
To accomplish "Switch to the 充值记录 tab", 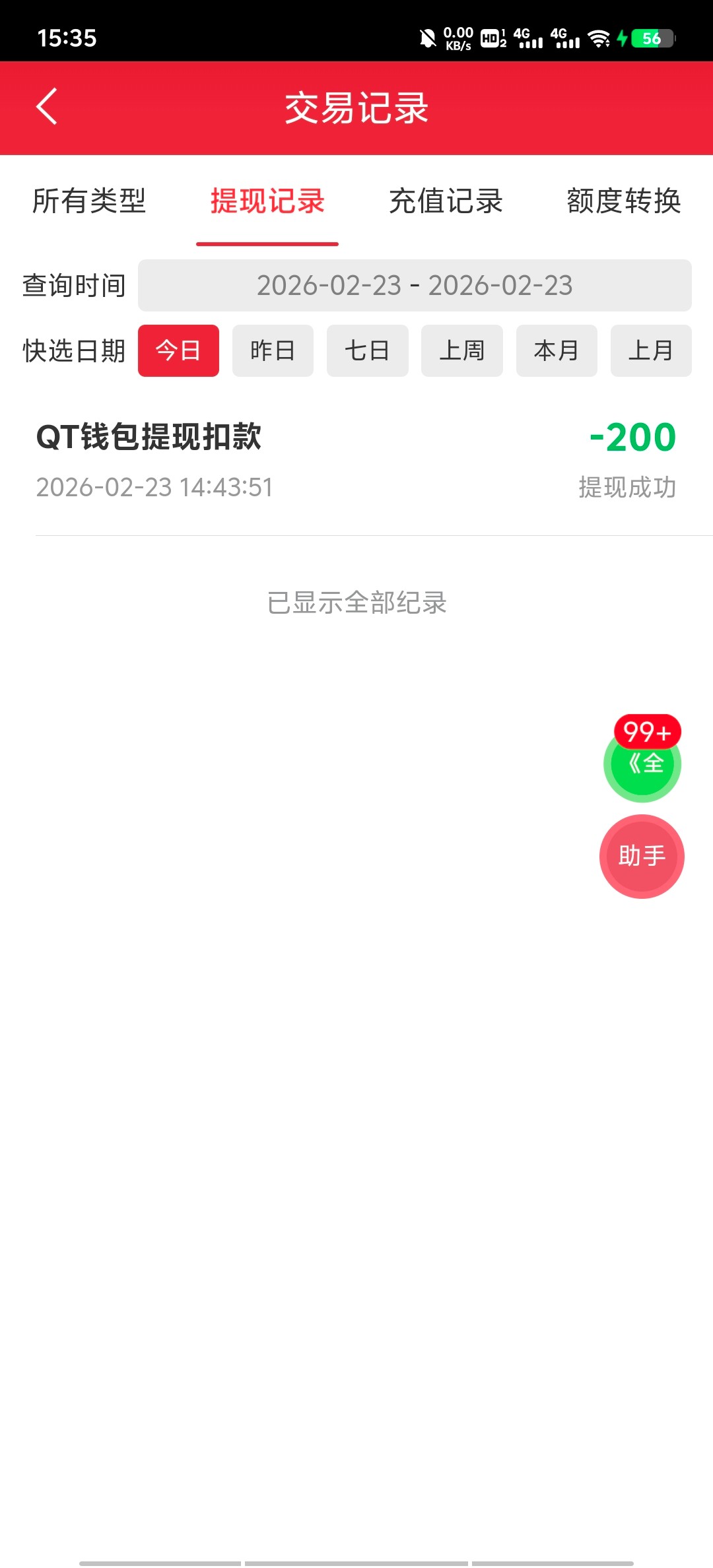I will point(446,203).
